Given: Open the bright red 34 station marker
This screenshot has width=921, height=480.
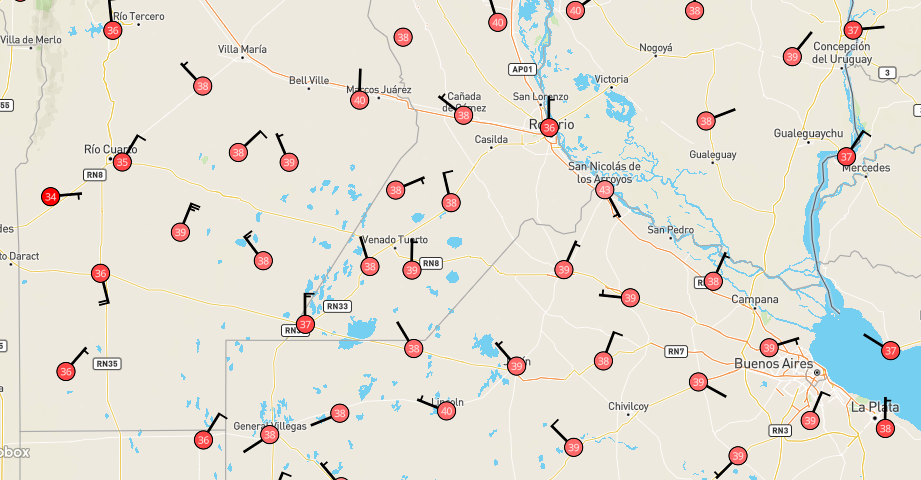Looking at the screenshot, I should click(x=51, y=197).
